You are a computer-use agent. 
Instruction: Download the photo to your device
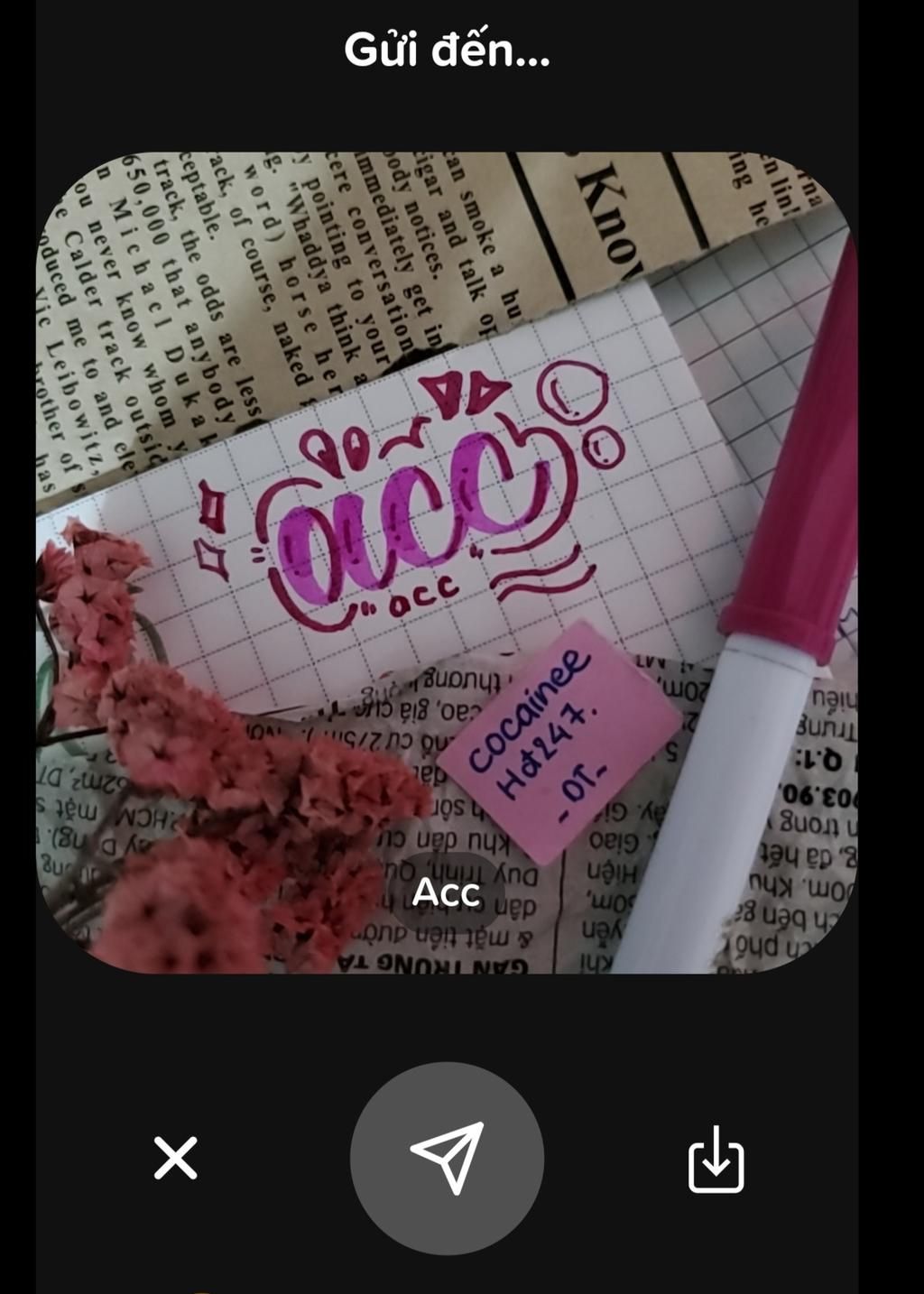pyautogui.click(x=716, y=1160)
